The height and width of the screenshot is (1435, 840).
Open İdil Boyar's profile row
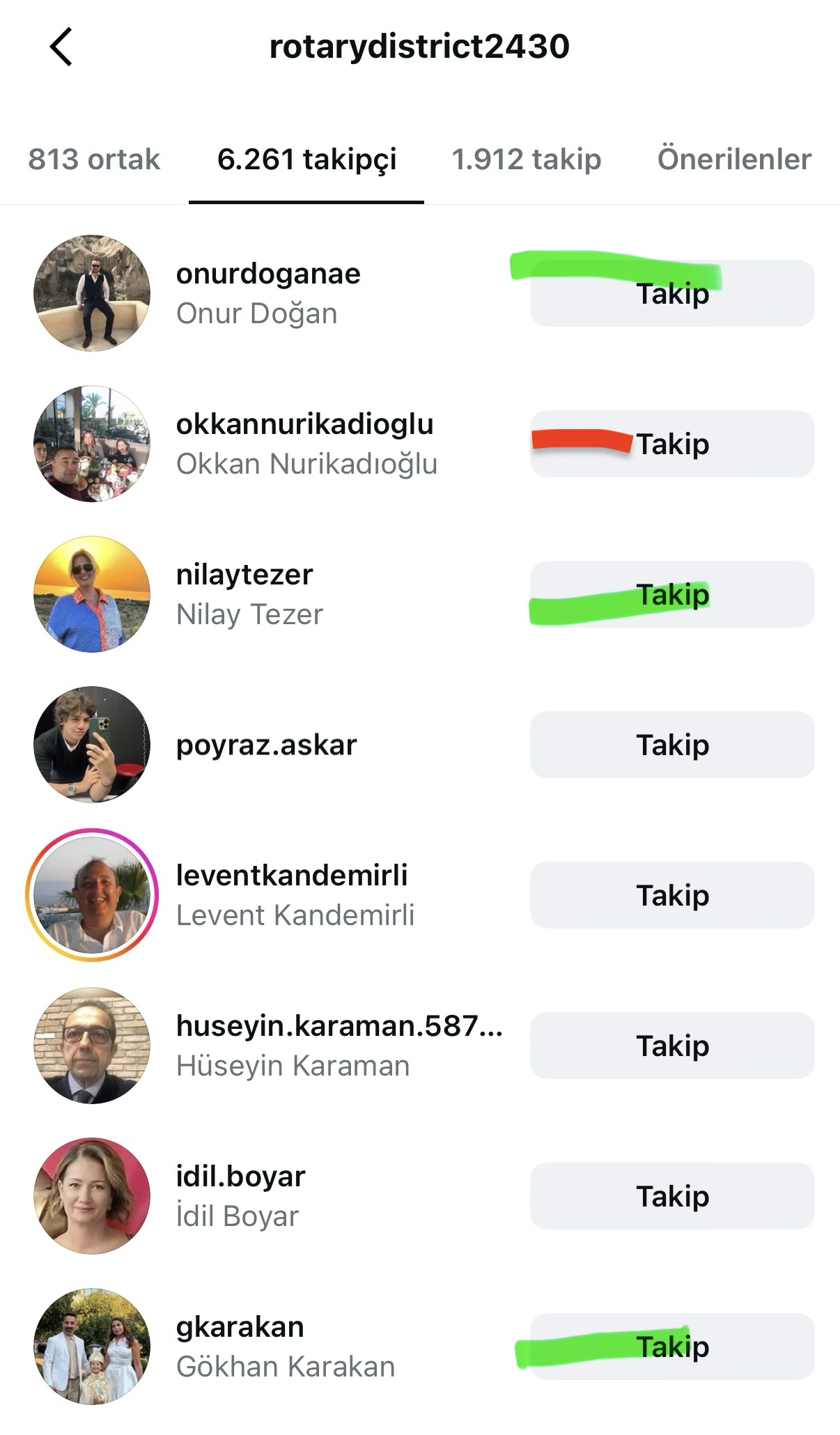tap(240, 1196)
